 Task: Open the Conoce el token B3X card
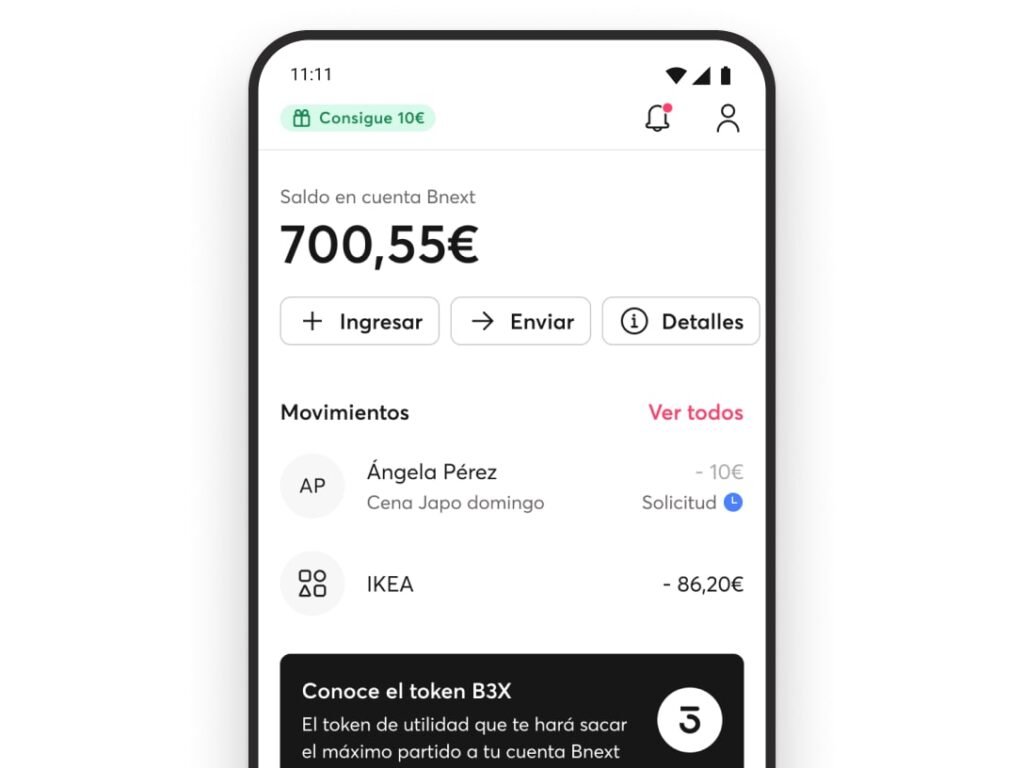[x=511, y=711]
